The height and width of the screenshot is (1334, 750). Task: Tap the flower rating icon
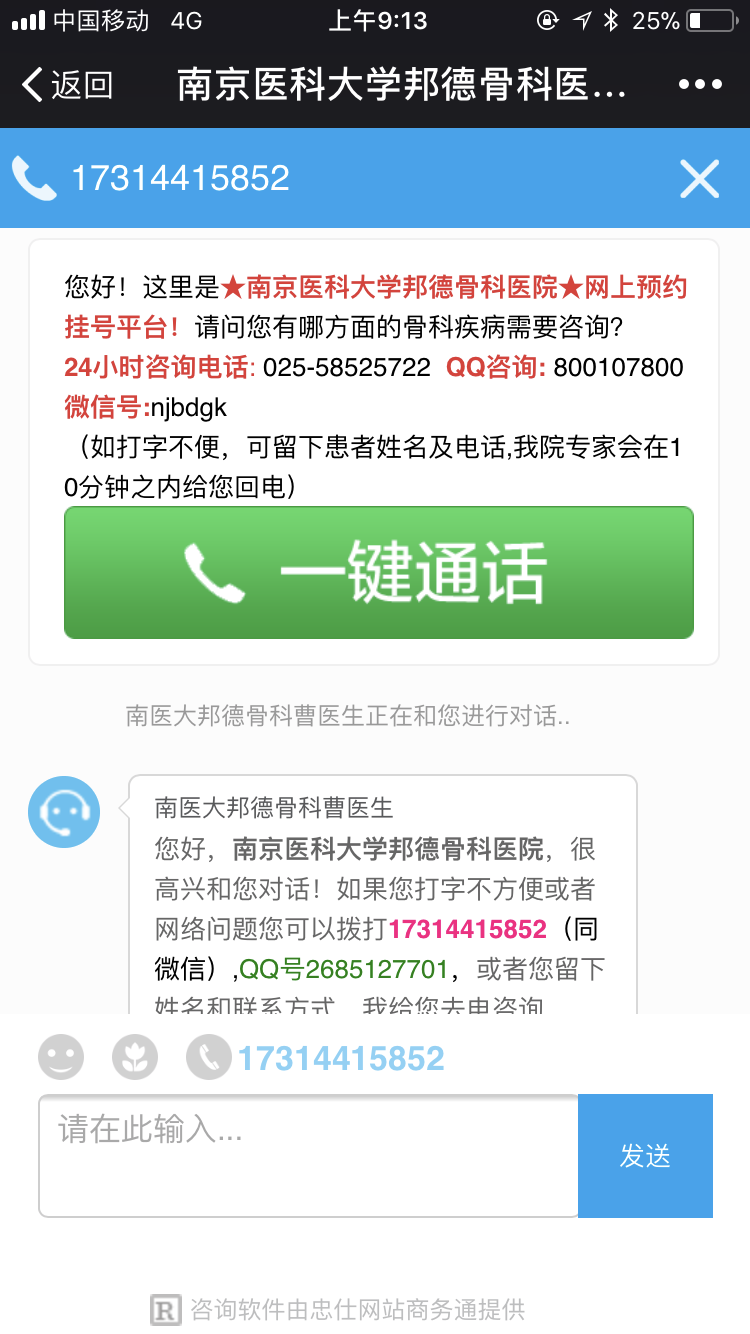tap(135, 1057)
